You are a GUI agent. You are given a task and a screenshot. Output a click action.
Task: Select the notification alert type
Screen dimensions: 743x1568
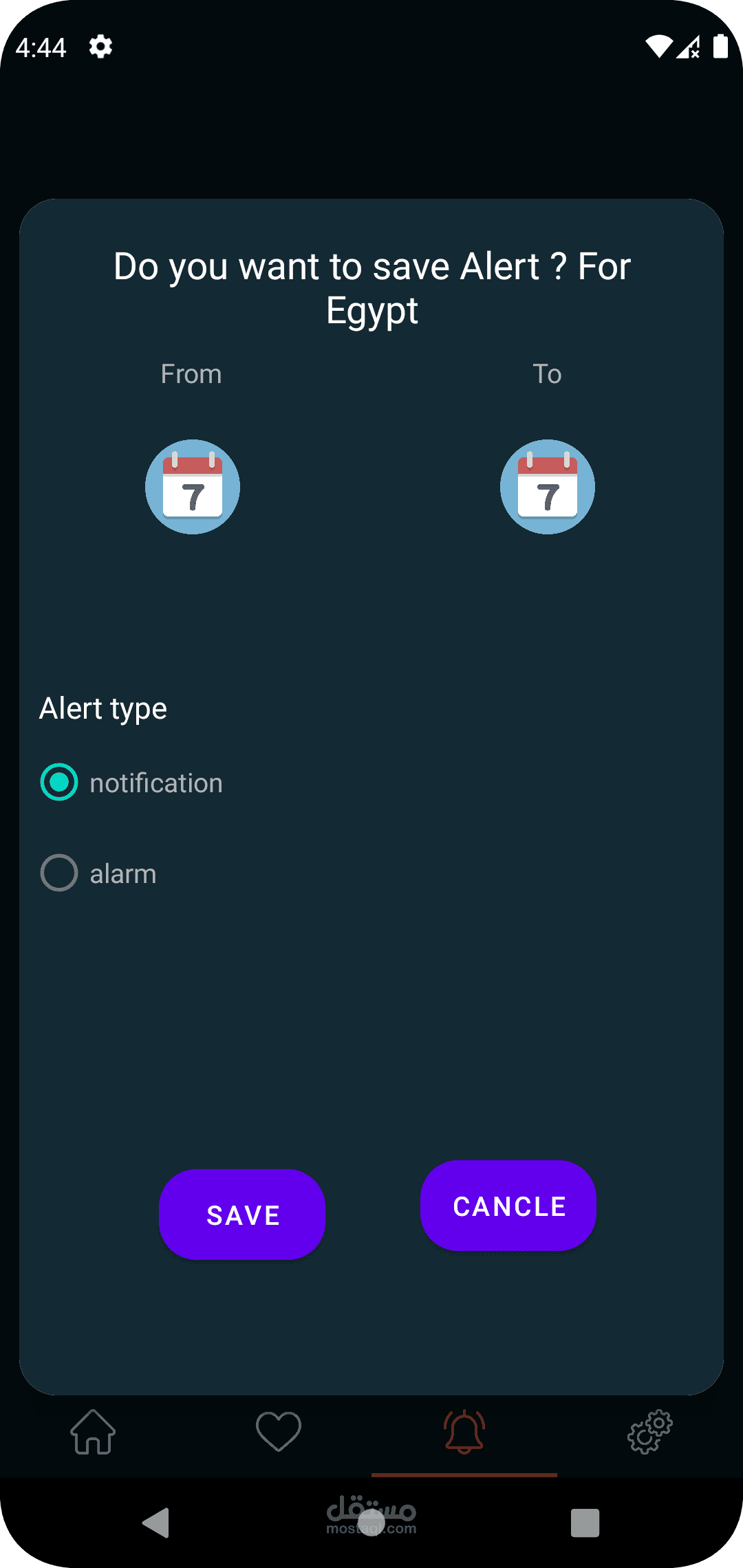60,783
